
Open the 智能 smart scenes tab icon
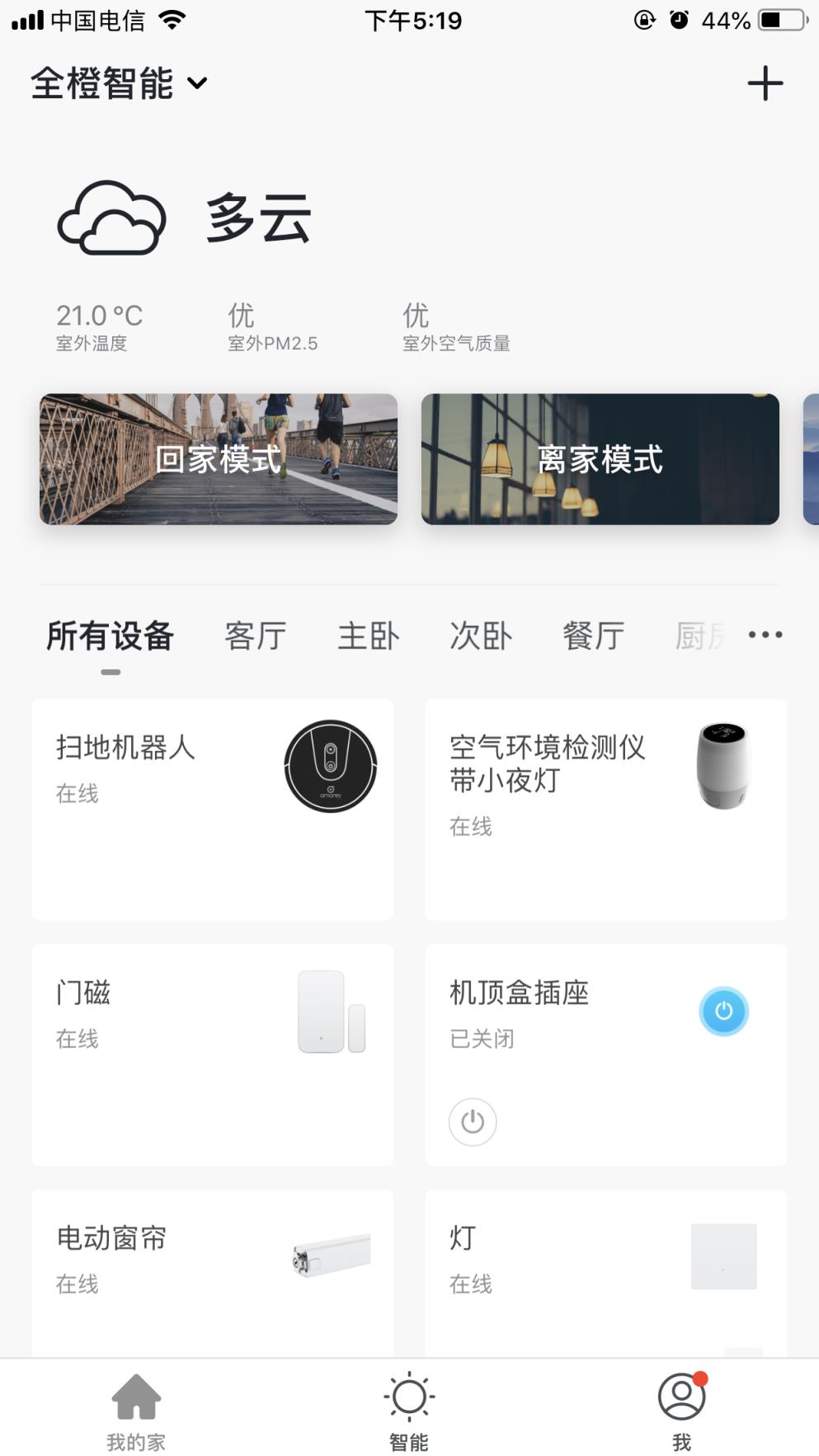click(x=409, y=1396)
